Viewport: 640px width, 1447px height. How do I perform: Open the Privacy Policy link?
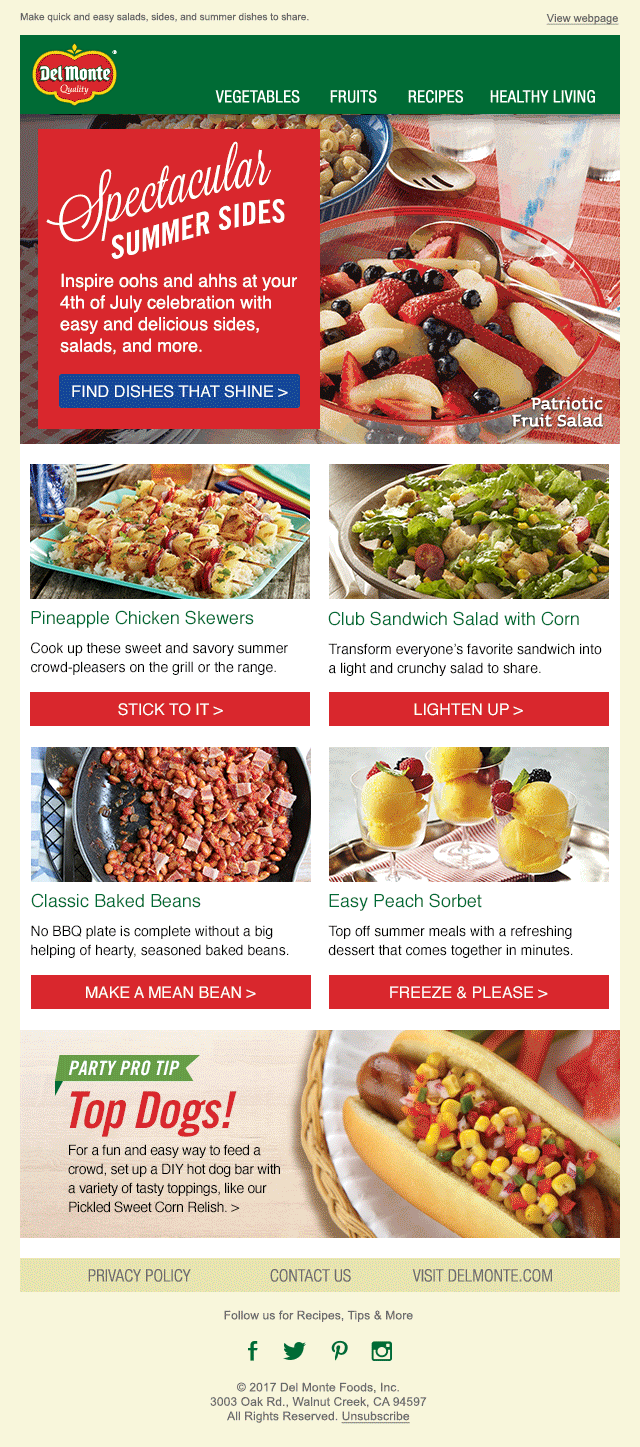(x=139, y=1275)
